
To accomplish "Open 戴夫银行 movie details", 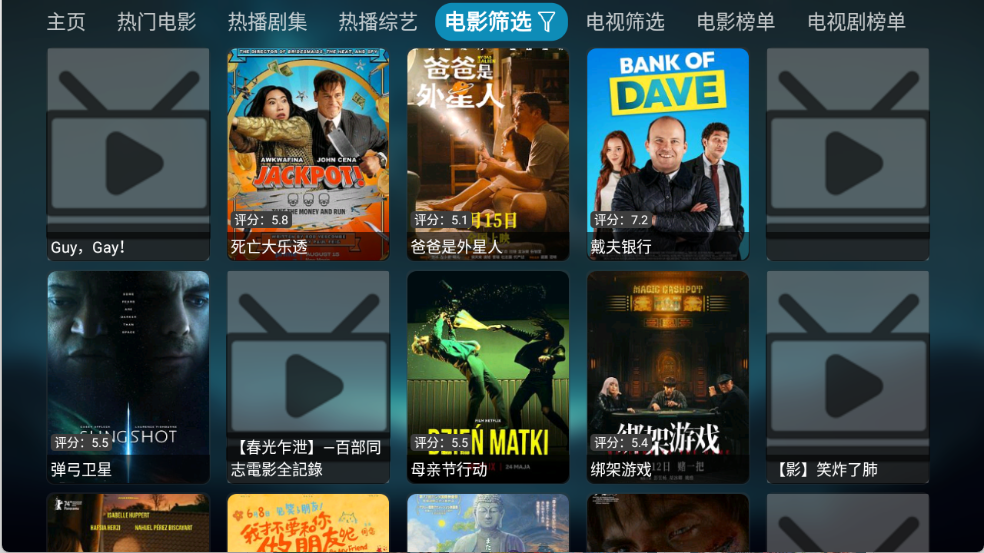I will [668, 154].
